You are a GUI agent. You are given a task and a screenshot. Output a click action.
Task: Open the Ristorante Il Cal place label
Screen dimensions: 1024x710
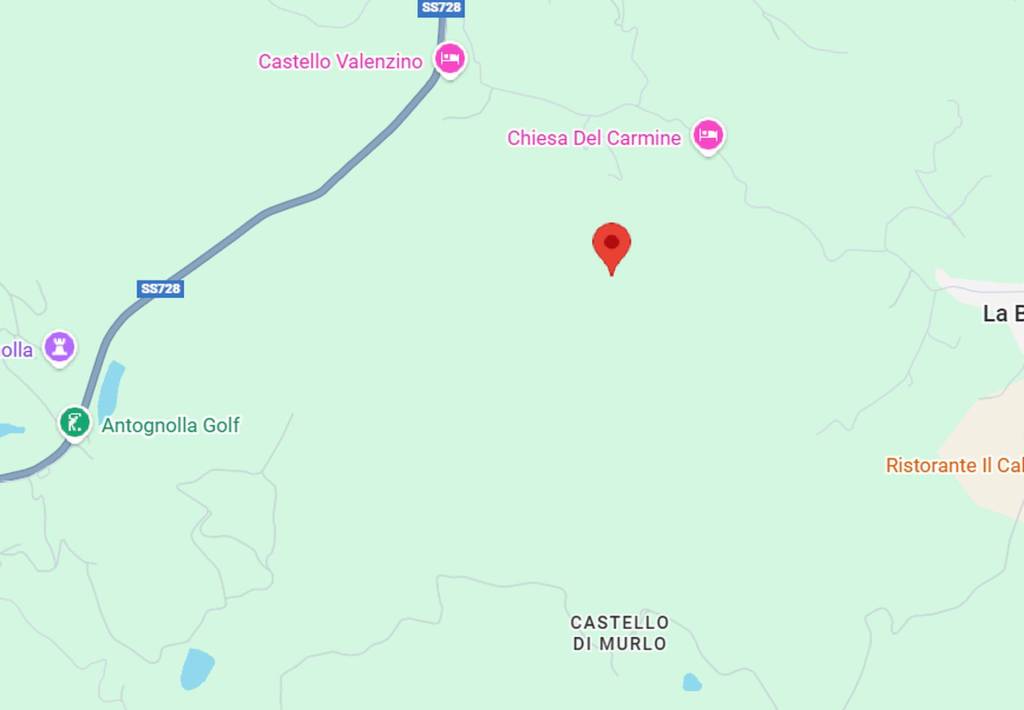click(954, 465)
